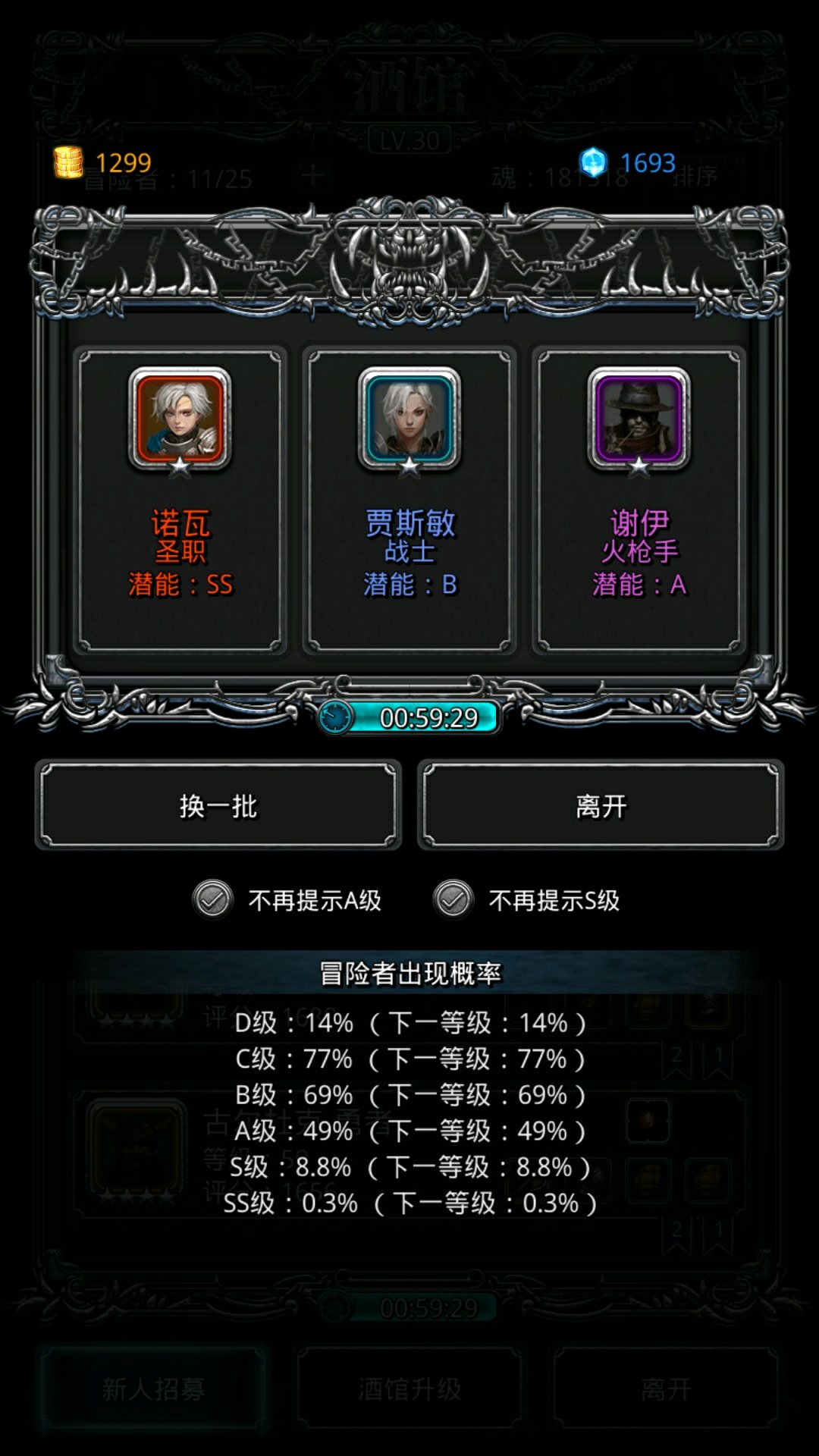819x1456 pixels.
Task: Tap 换一批 to refresh the adventurers
Action: (218, 805)
